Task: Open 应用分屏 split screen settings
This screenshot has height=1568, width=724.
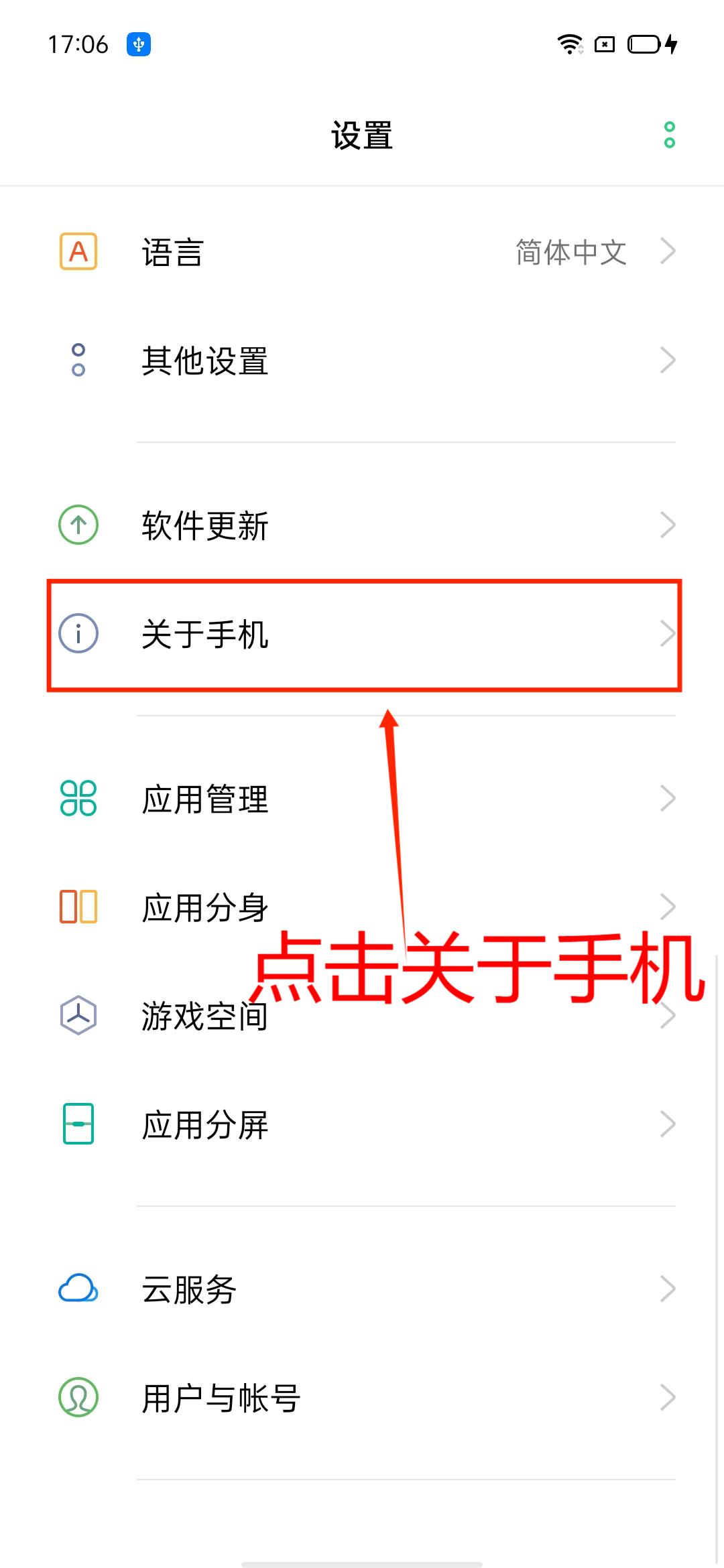Action: click(362, 1124)
